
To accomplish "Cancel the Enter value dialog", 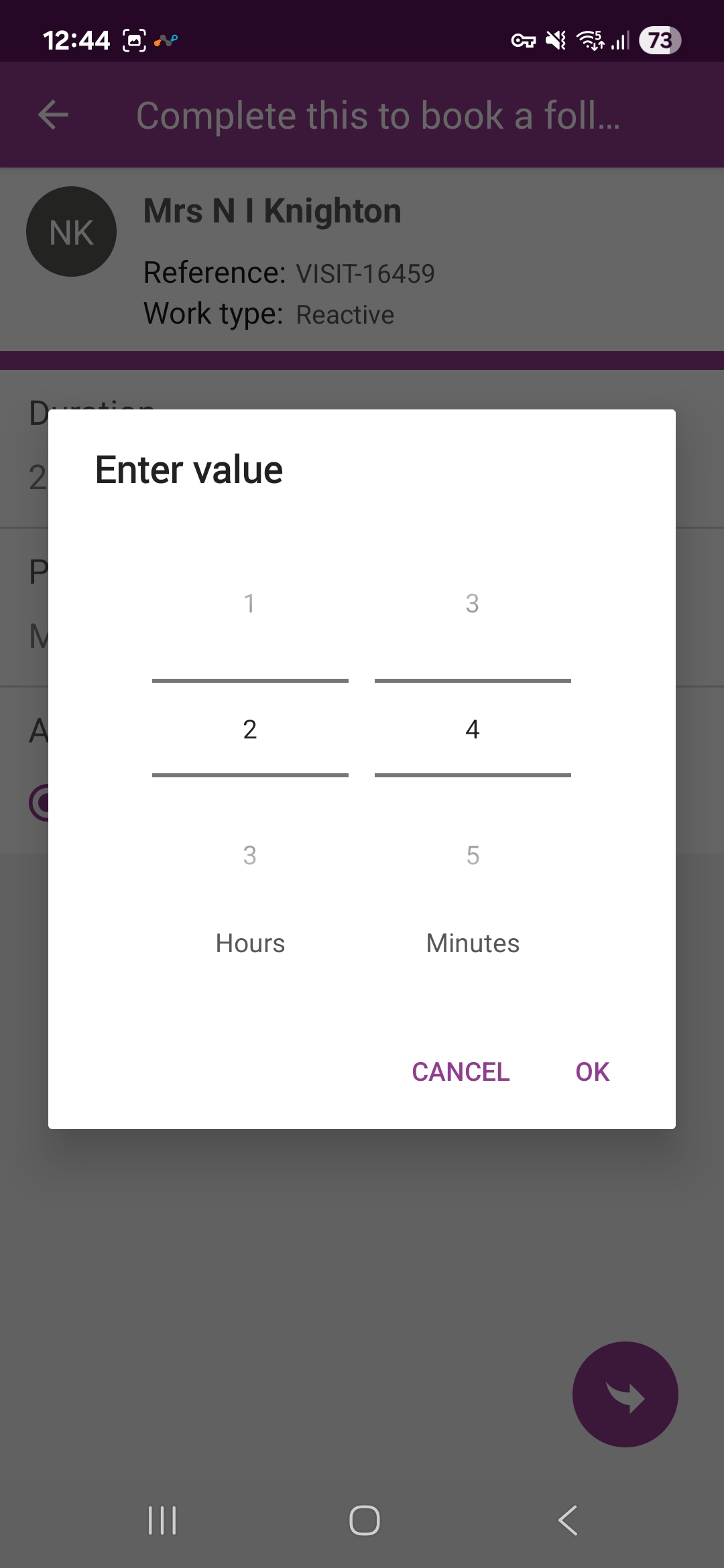I will [461, 1072].
